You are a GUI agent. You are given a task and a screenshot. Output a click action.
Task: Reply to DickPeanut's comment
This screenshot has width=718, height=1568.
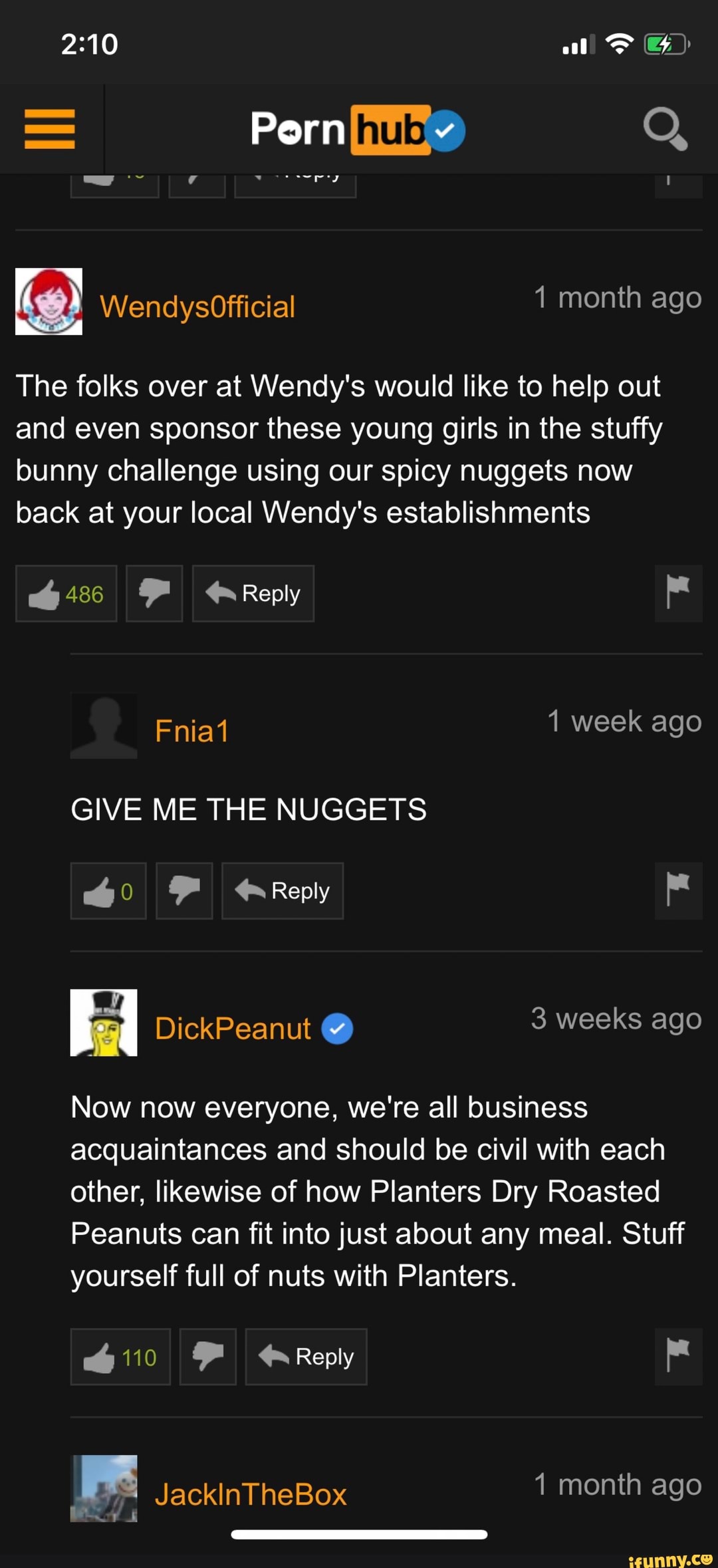306,1357
